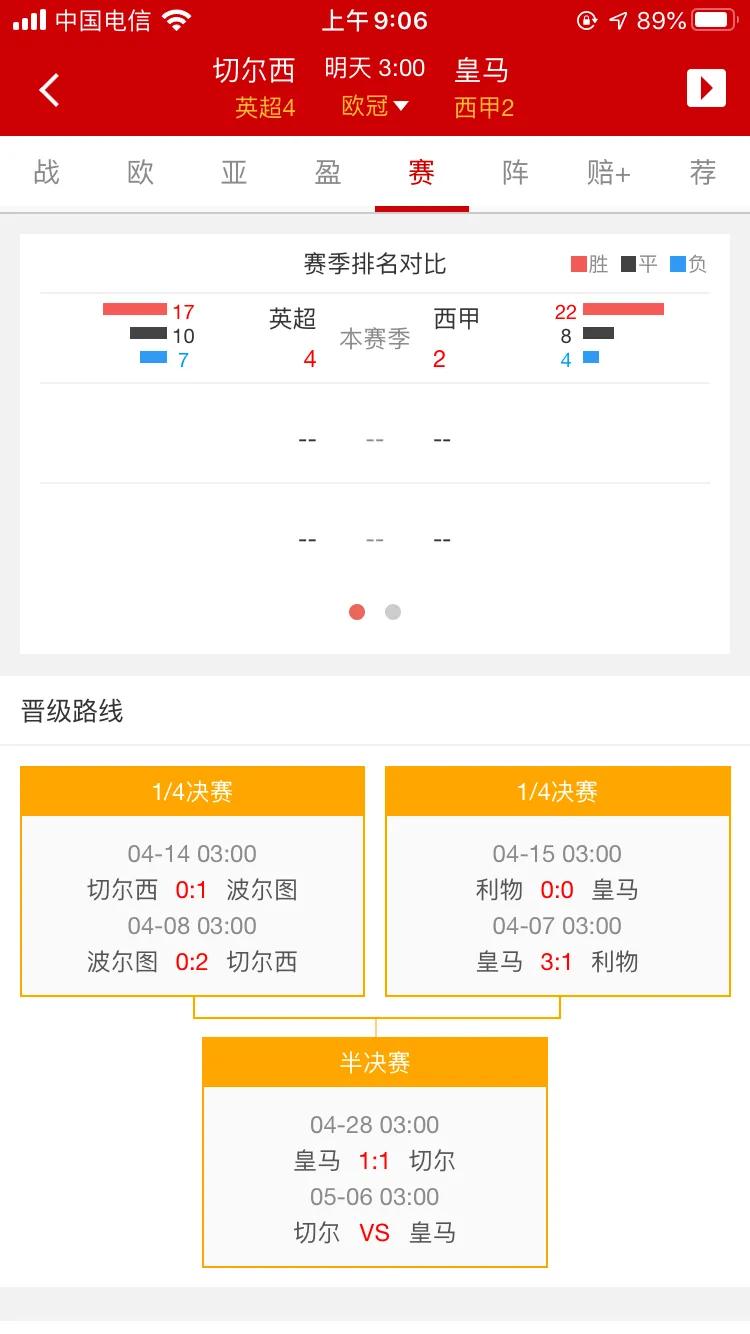The width and height of the screenshot is (750, 1334).
Task: Expand the 半决赛 bracket card
Action: [x=375, y=1063]
